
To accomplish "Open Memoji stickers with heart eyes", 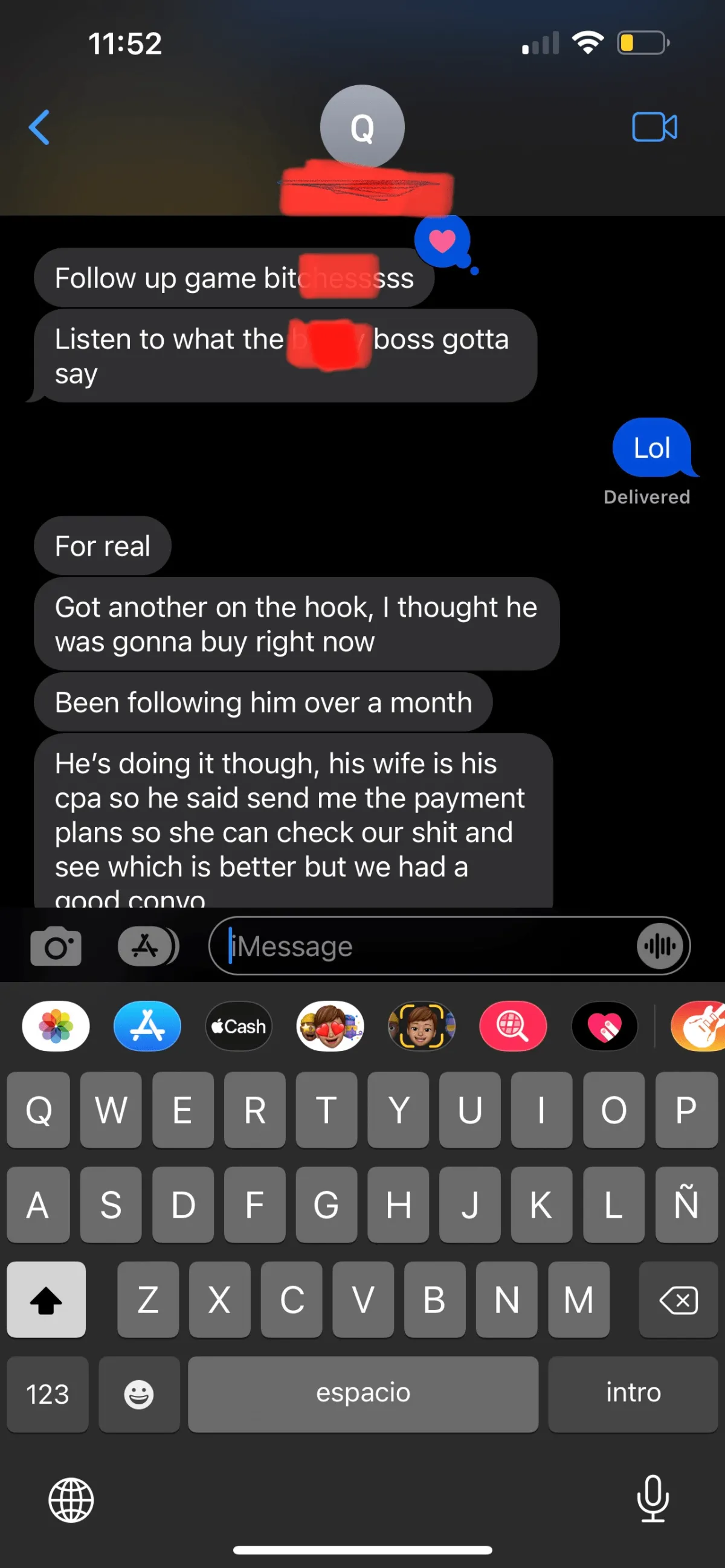I will [x=330, y=1026].
